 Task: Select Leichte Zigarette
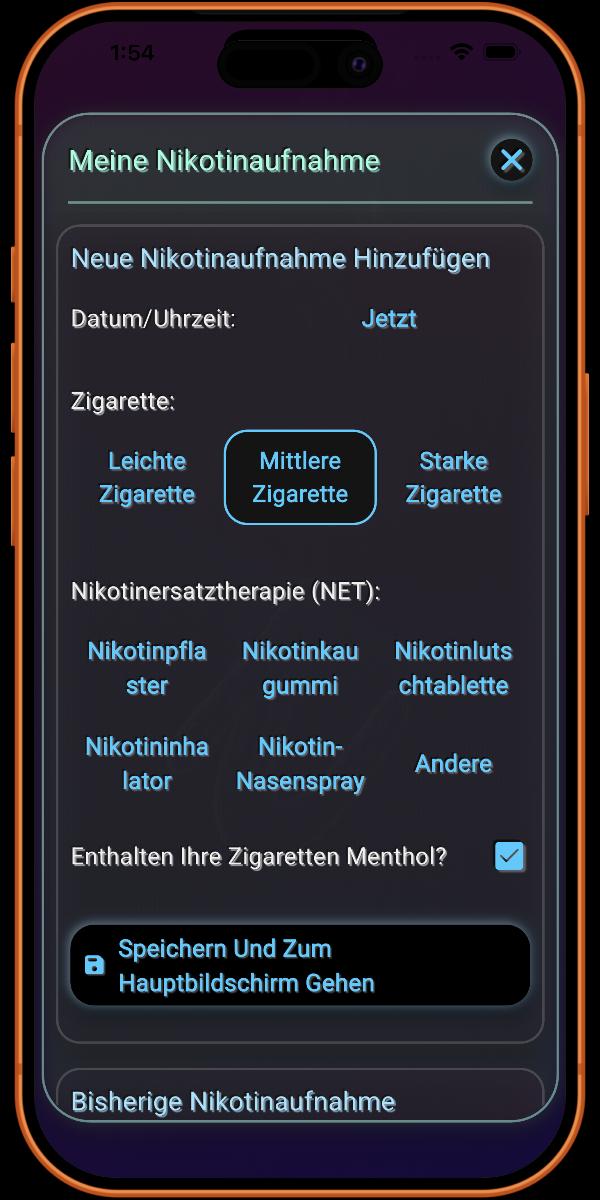147,477
